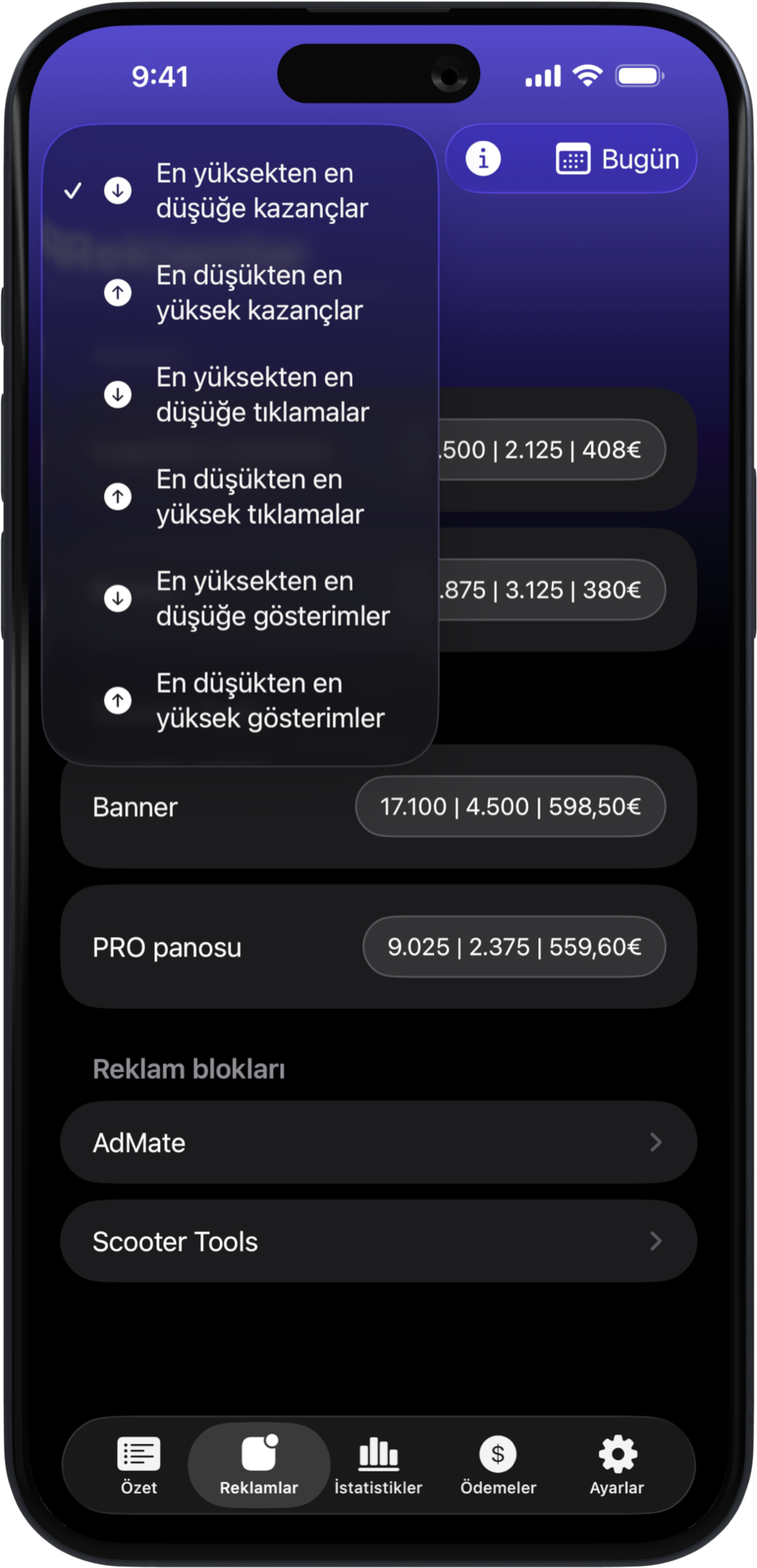Open the Scooter Tools ad block
Viewport: 757px width, 1568px height.
pyautogui.click(x=378, y=1241)
